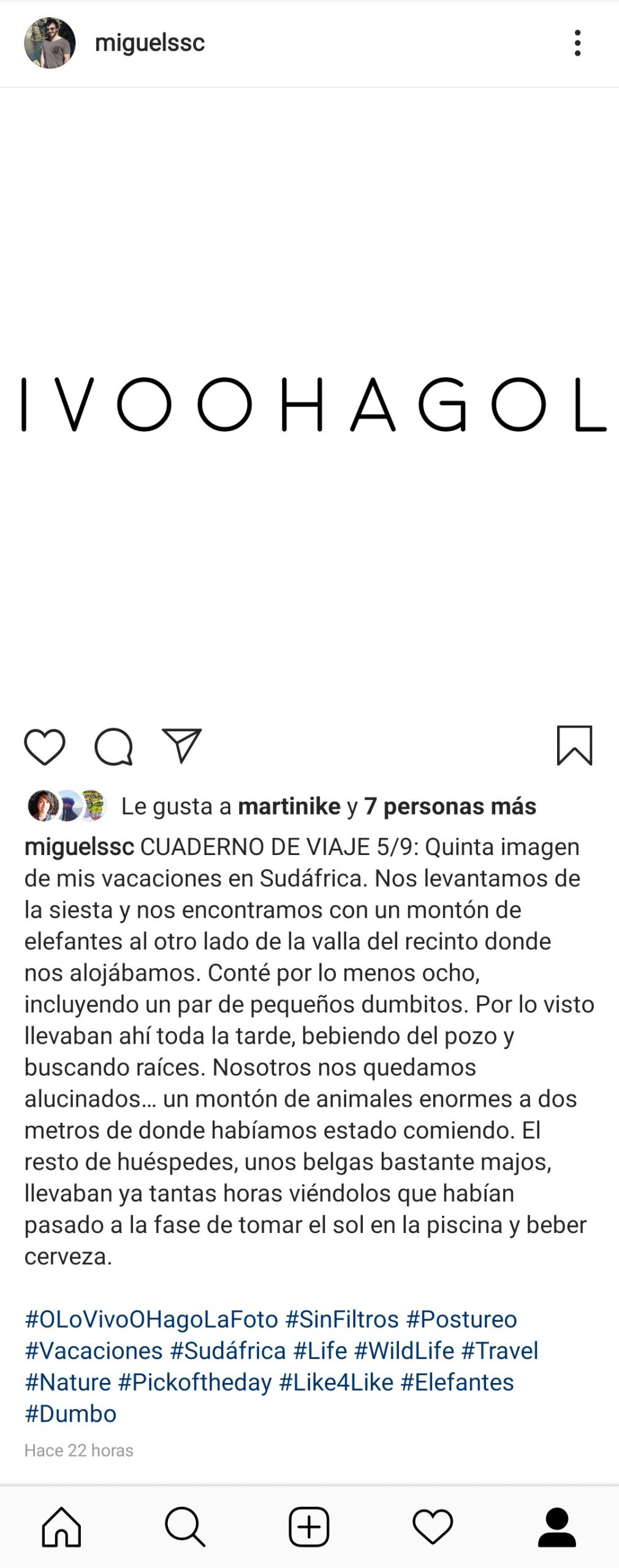619x1568 pixels.
Task: Share the post via the paper plane icon
Action: tap(181, 745)
